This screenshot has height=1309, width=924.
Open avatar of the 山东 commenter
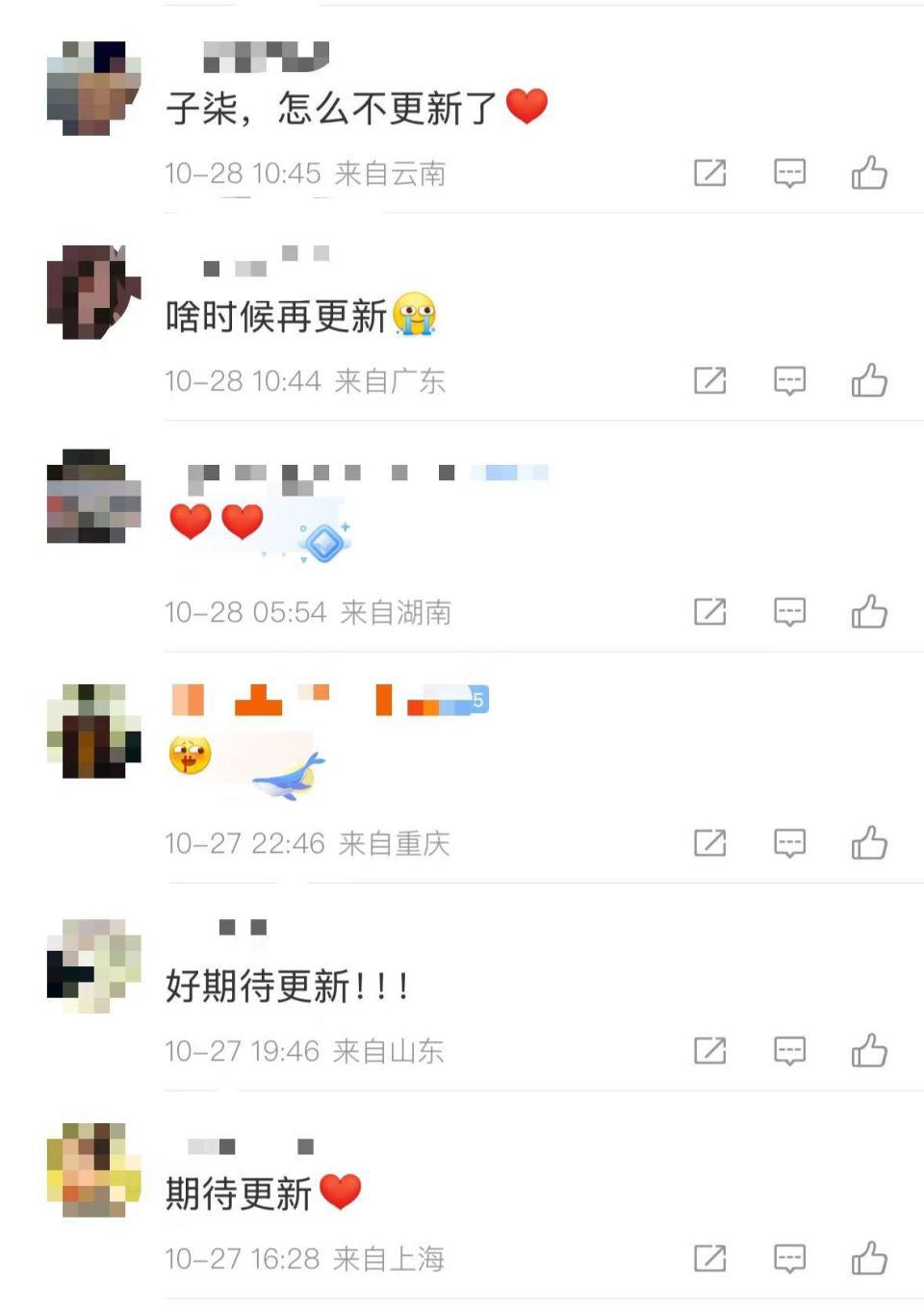tap(93, 965)
